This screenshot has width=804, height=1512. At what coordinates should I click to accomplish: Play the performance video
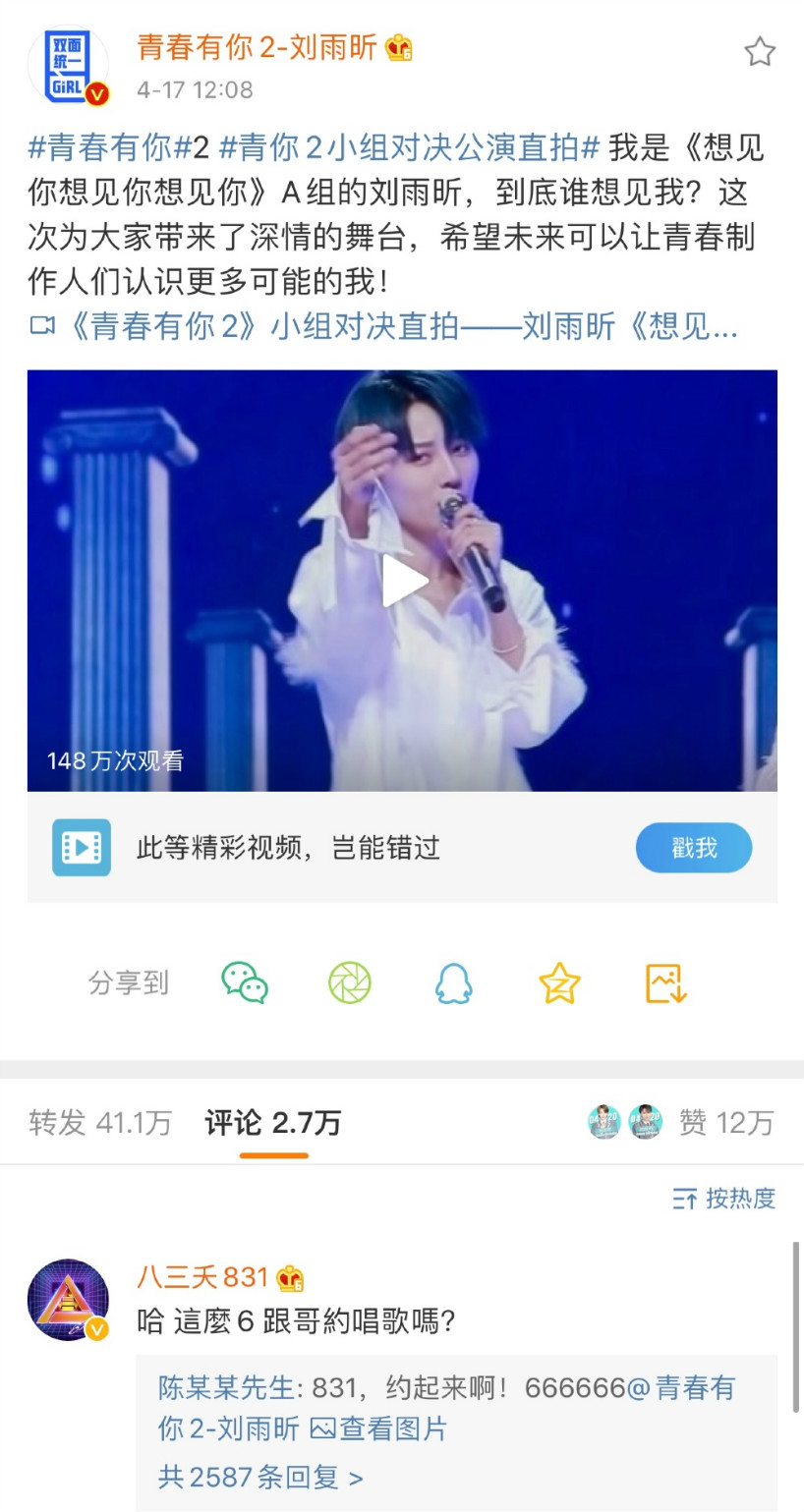click(x=403, y=581)
